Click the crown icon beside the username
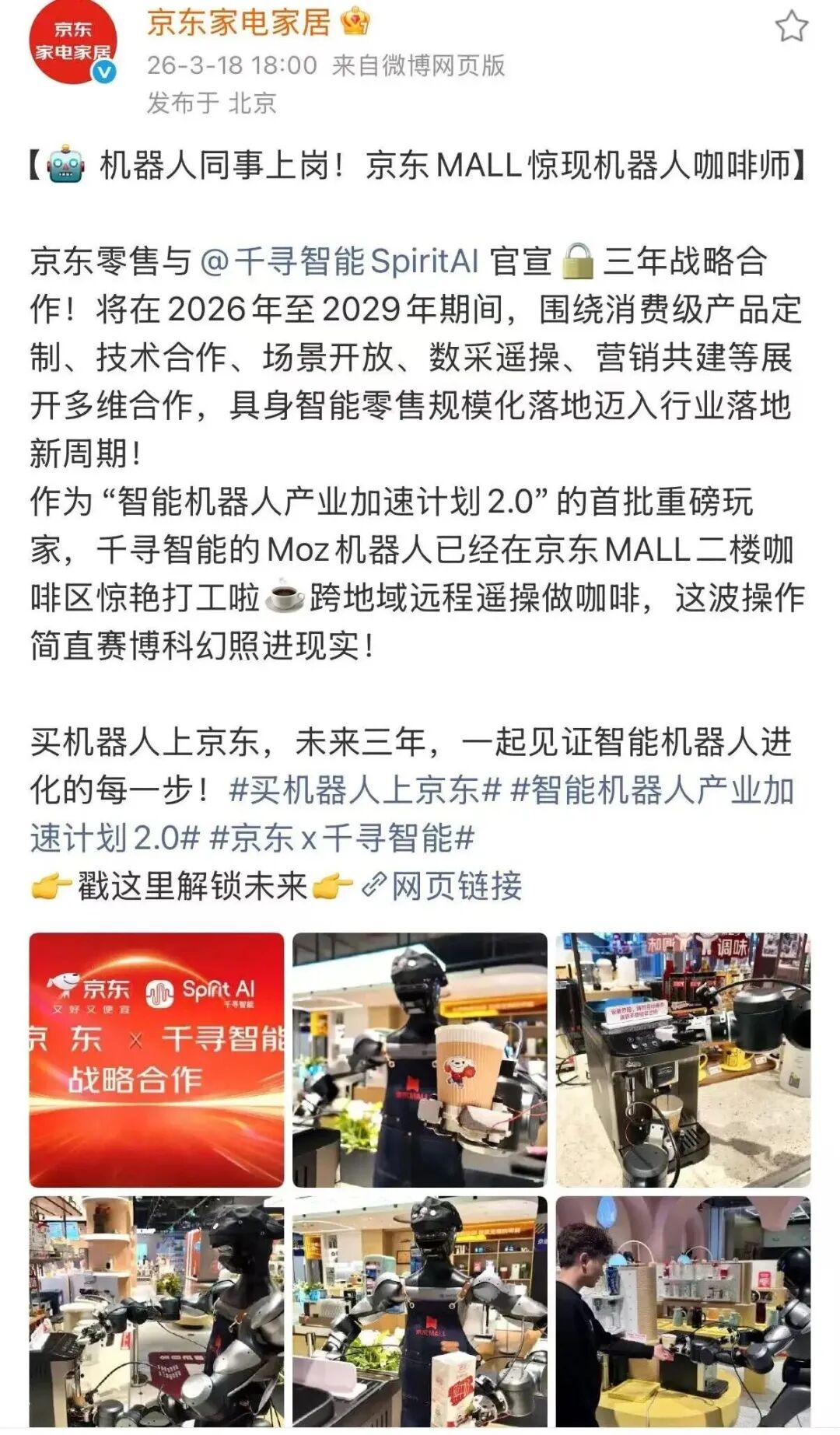The width and height of the screenshot is (840, 1435). click(355, 23)
